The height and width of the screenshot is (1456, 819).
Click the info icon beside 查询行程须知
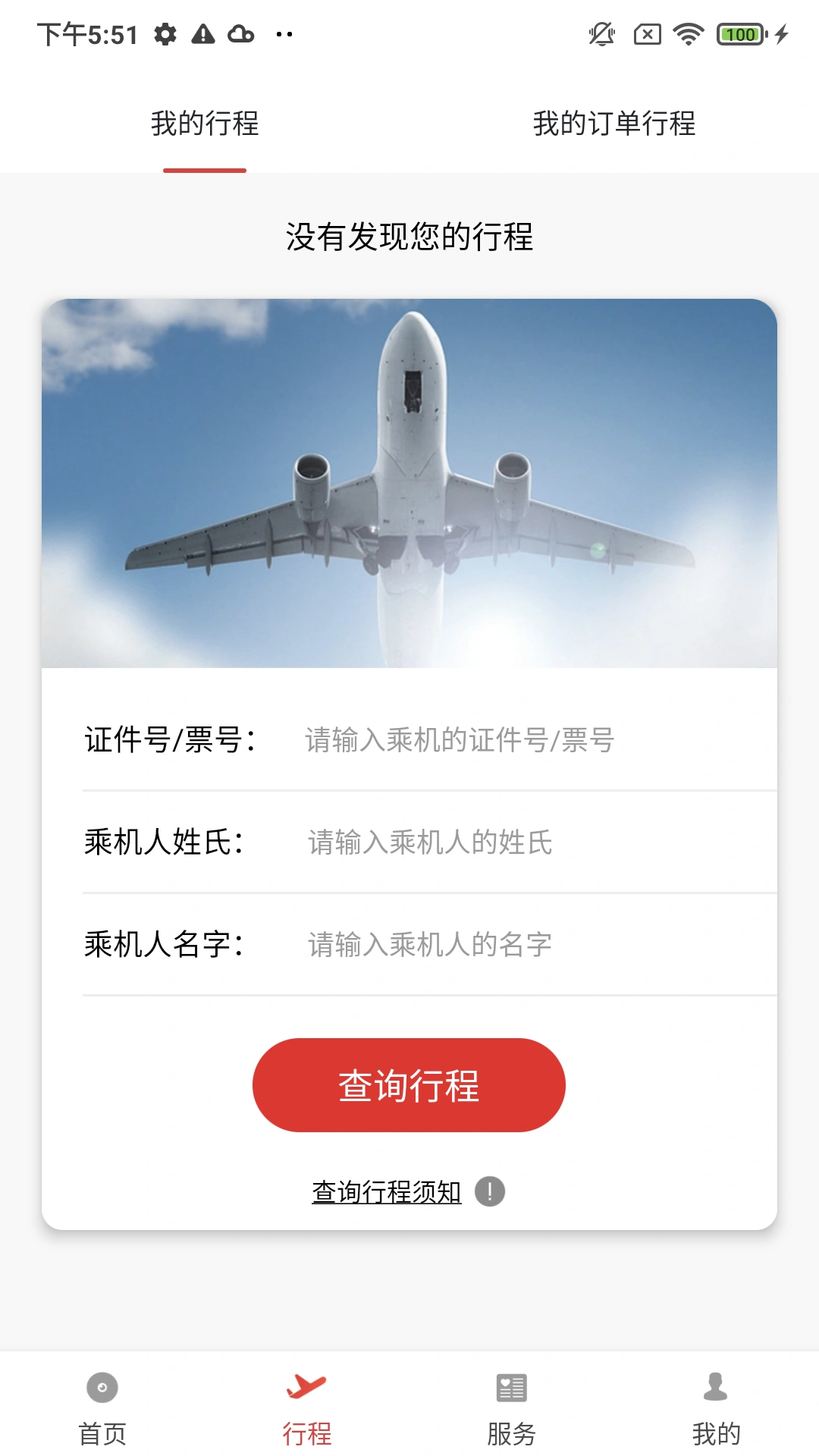(x=490, y=1191)
